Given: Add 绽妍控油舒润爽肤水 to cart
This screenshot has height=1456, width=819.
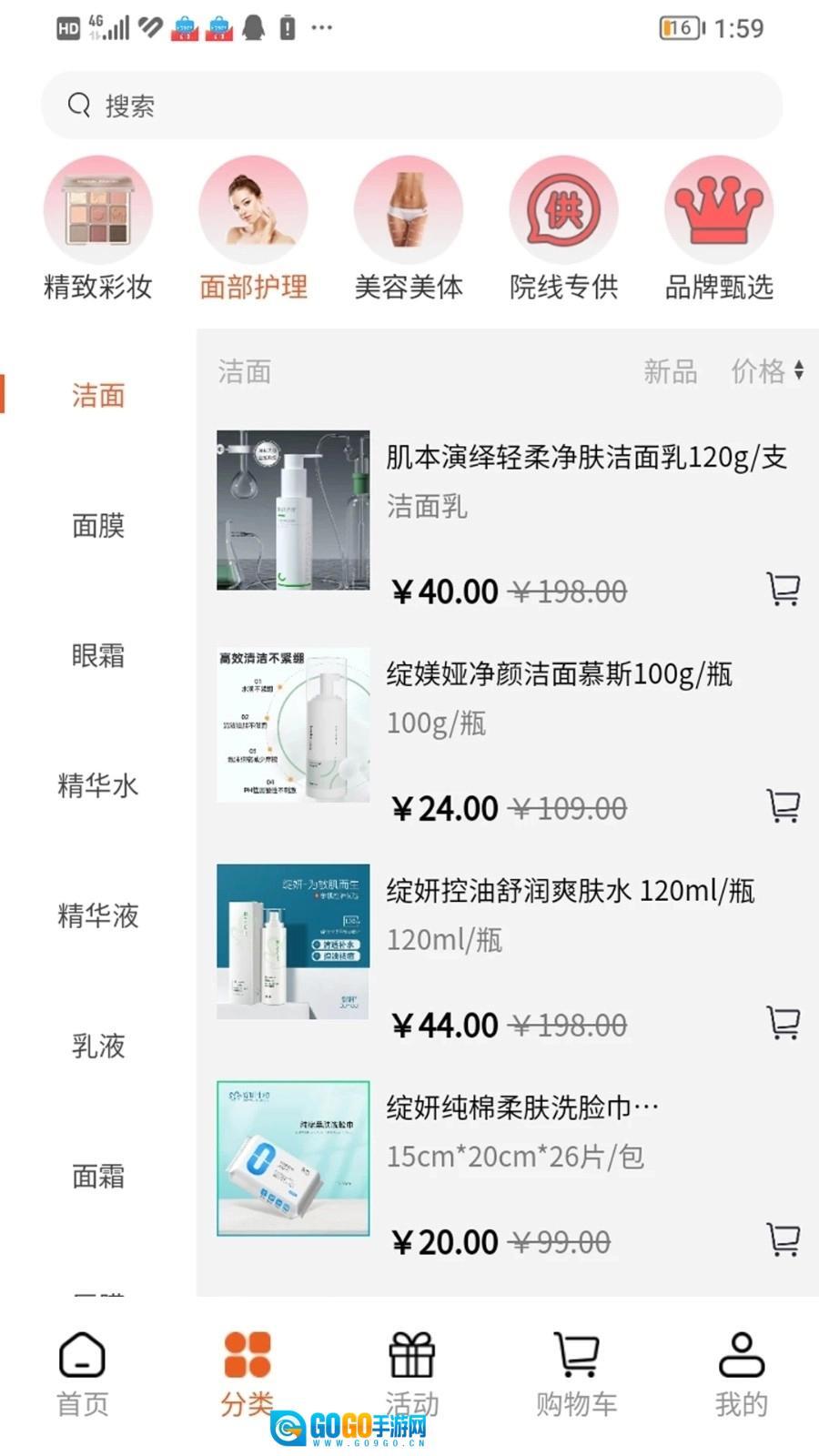Looking at the screenshot, I should 783,1023.
